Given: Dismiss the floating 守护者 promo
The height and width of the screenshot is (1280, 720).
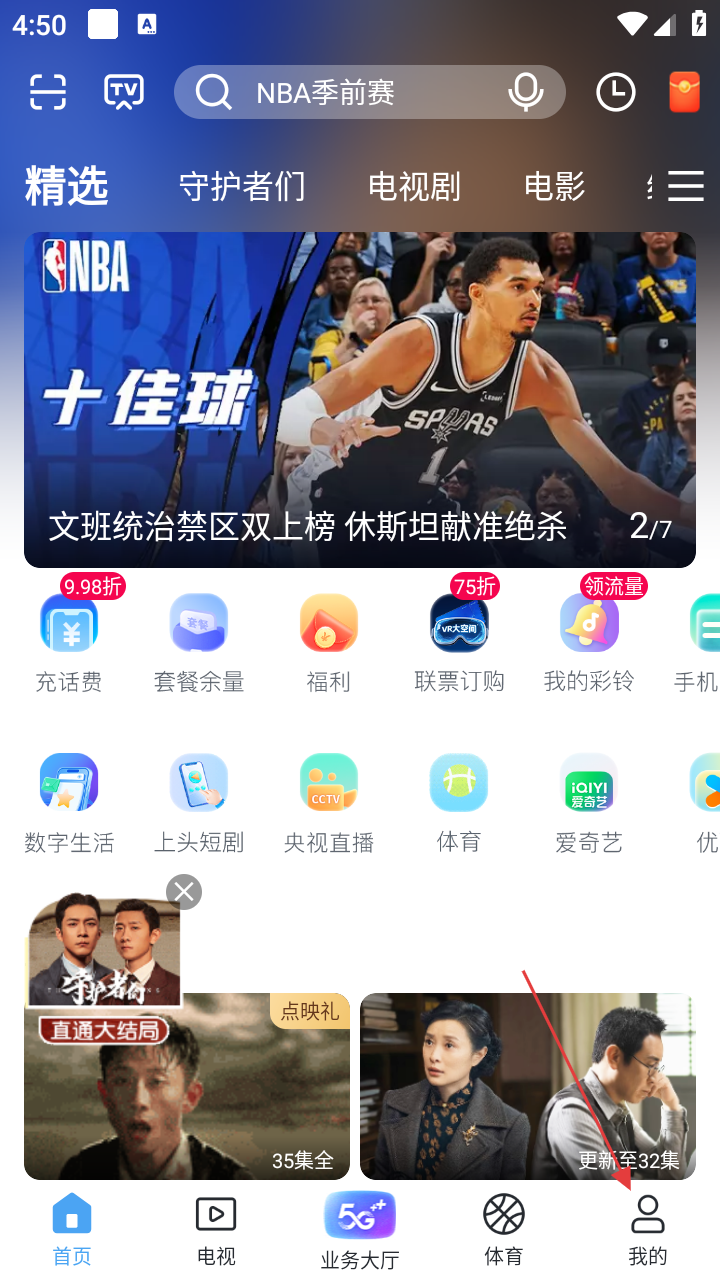Looking at the screenshot, I should tap(184, 892).
